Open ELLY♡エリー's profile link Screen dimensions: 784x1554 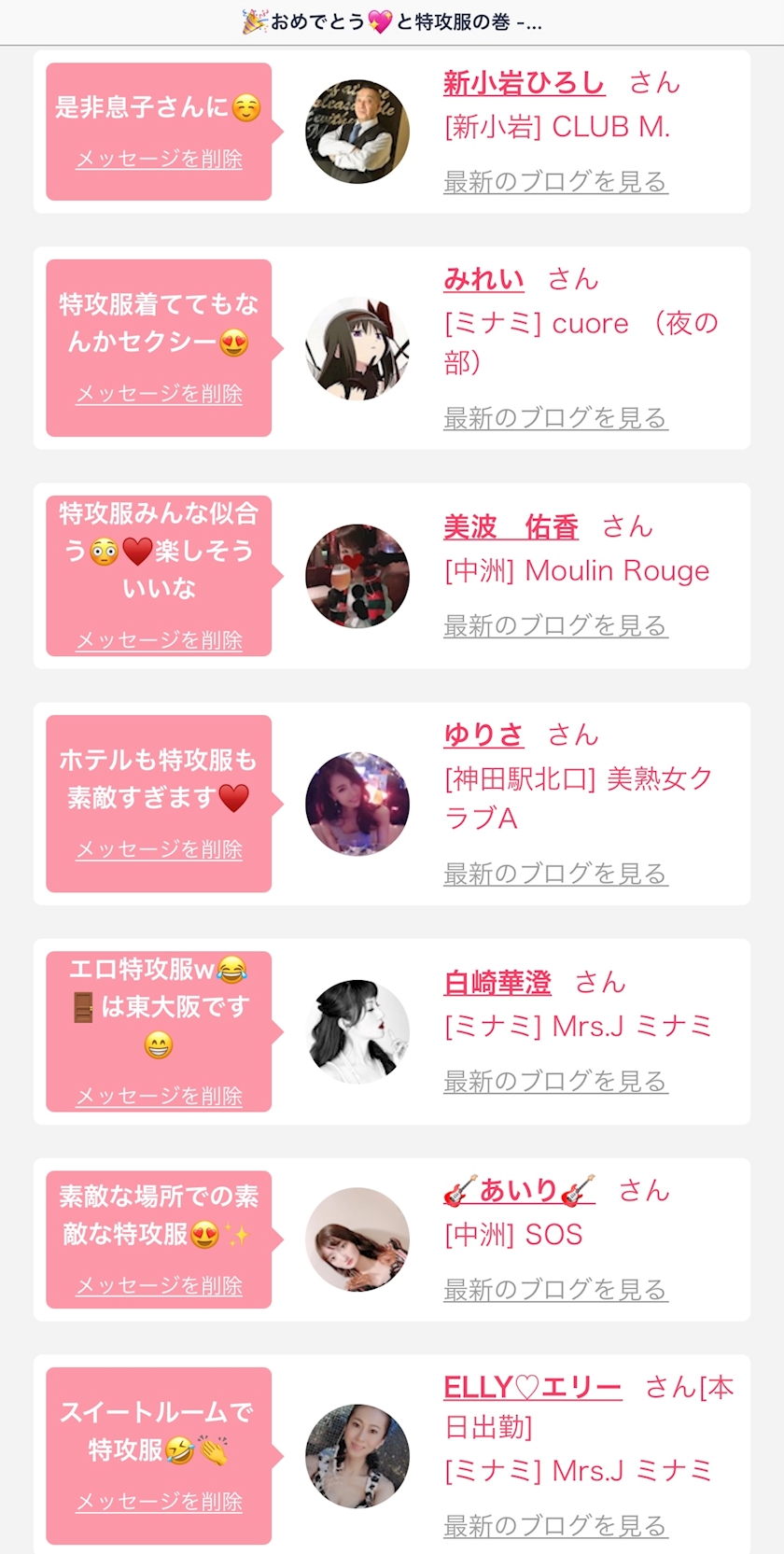(x=532, y=1388)
